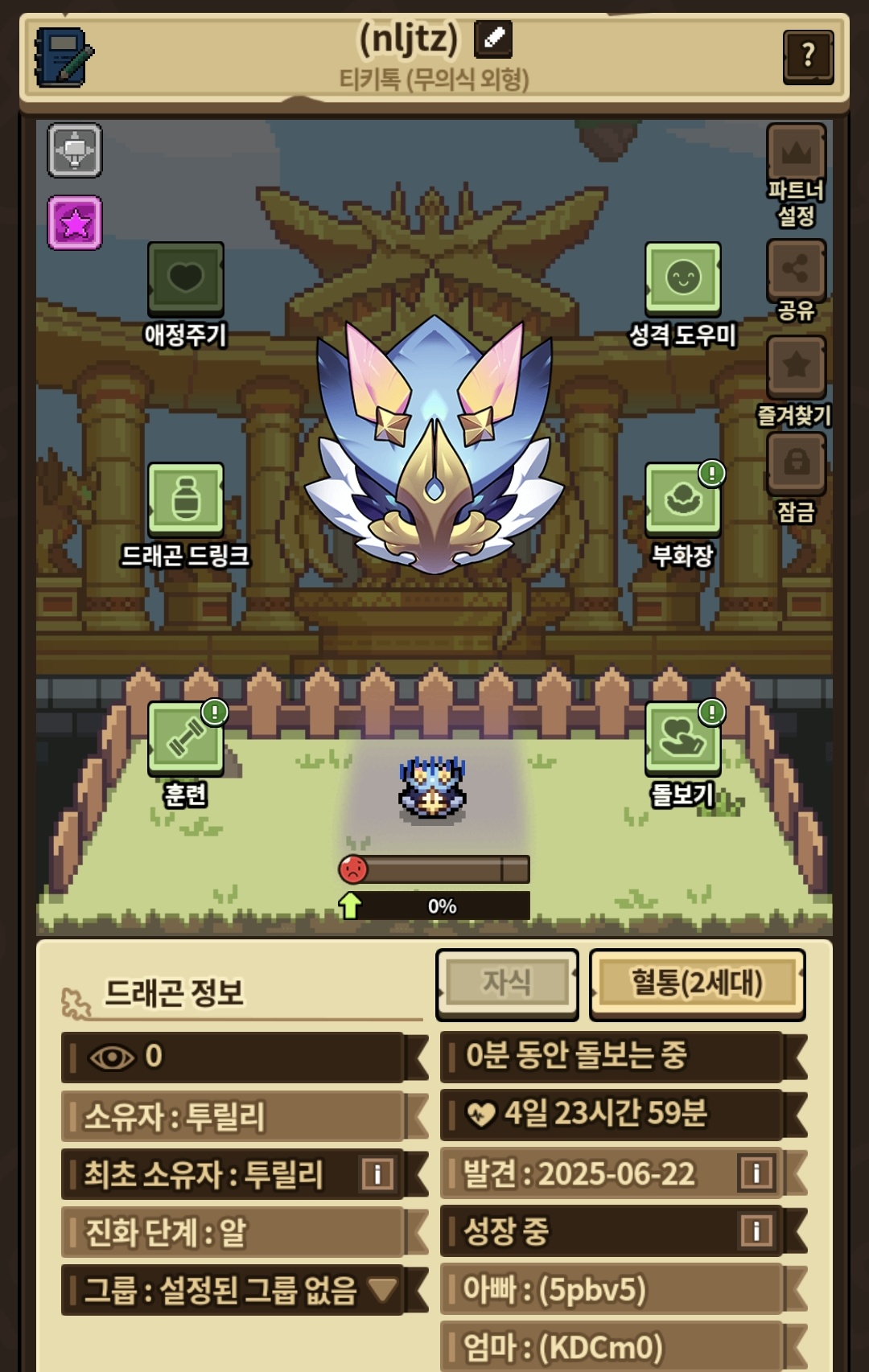Image resolution: width=869 pixels, height=1372 pixels.
Task: Switch to the 자식 tab
Action: pyautogui.click(x=507, y=983)
